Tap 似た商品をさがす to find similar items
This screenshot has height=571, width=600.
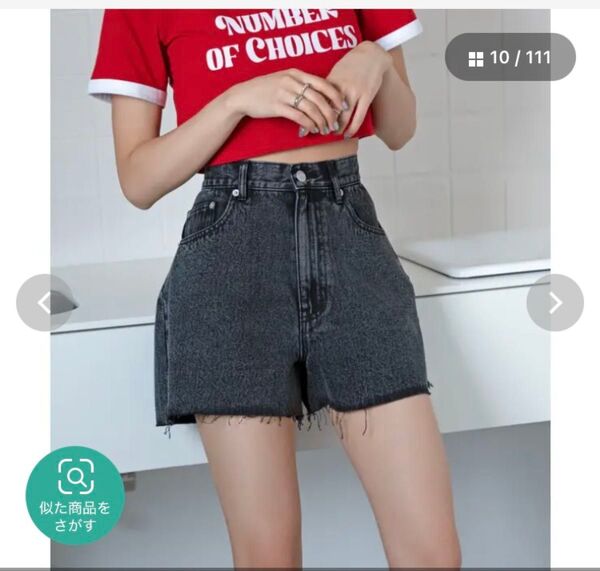(75, 495)
